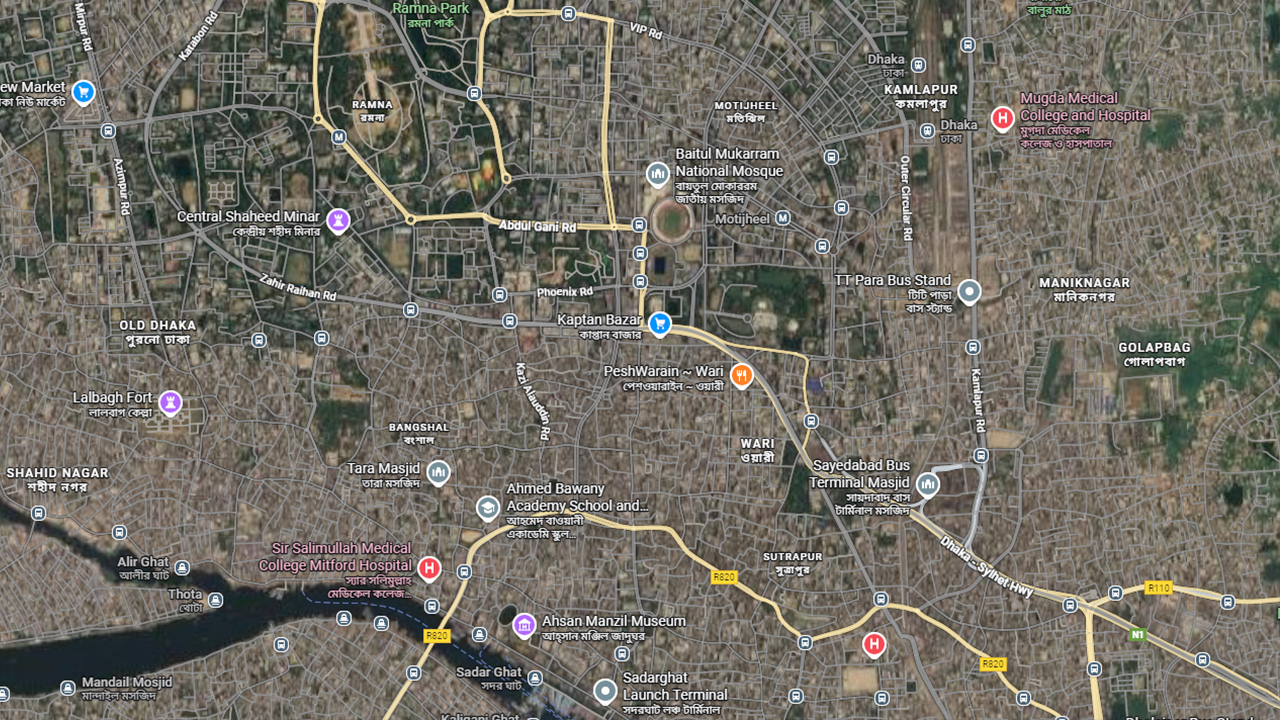Tap the TT Para Bus Stand marker

pyautogui.click(x=969, y=292)
